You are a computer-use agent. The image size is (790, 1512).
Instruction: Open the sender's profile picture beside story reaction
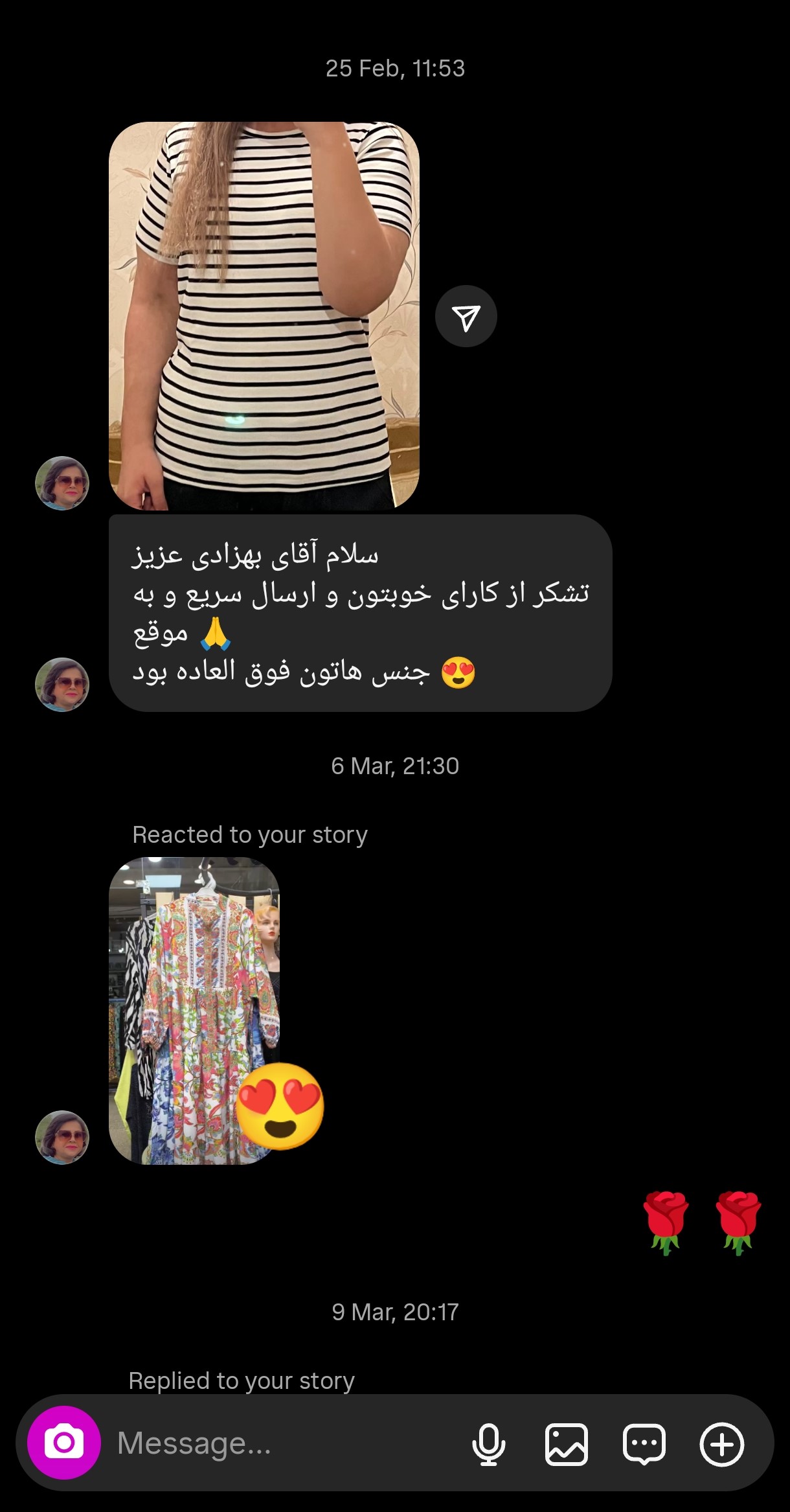[x=62, y=1137]
